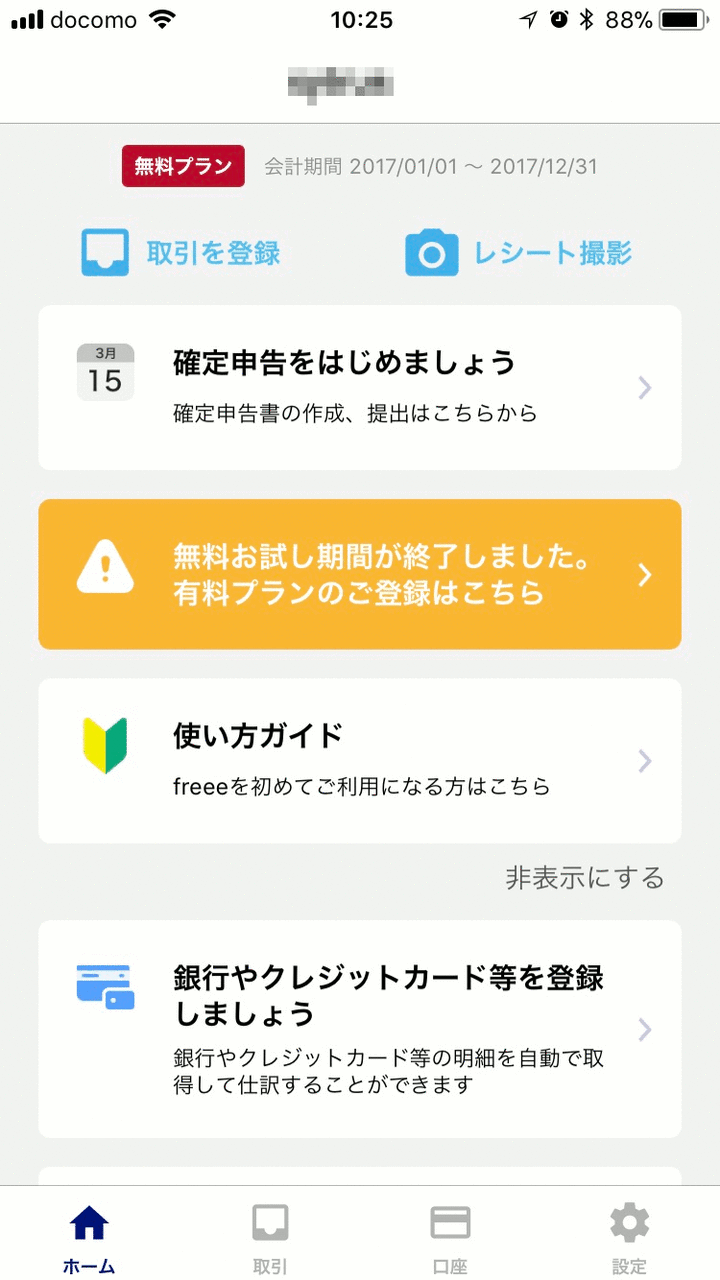Switch to the 取引 tab
Image resolution: width=720 pixels, height=1280 pixels.
(x=270, y=1236)
